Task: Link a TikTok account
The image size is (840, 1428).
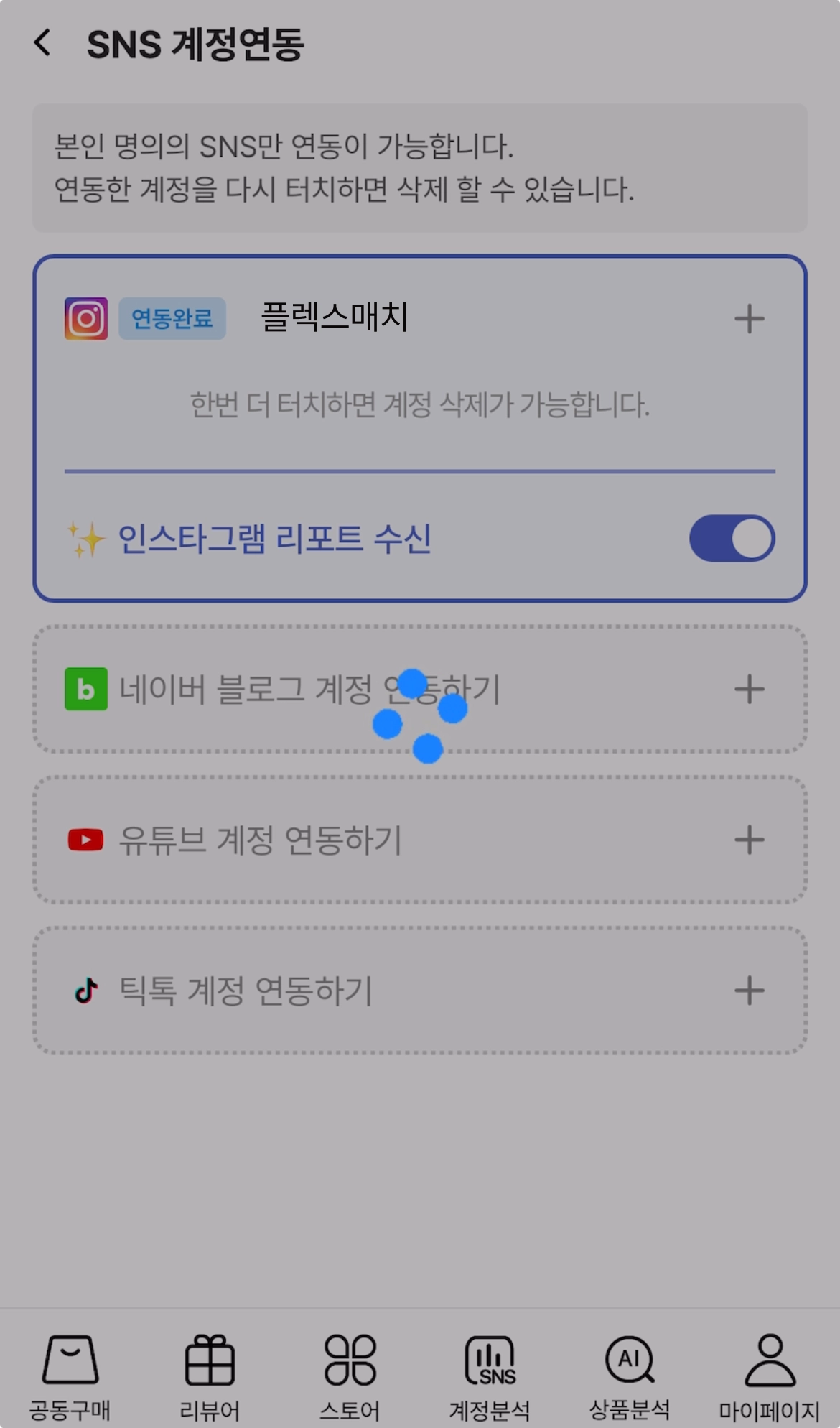Action: click(x=419, y=991)
